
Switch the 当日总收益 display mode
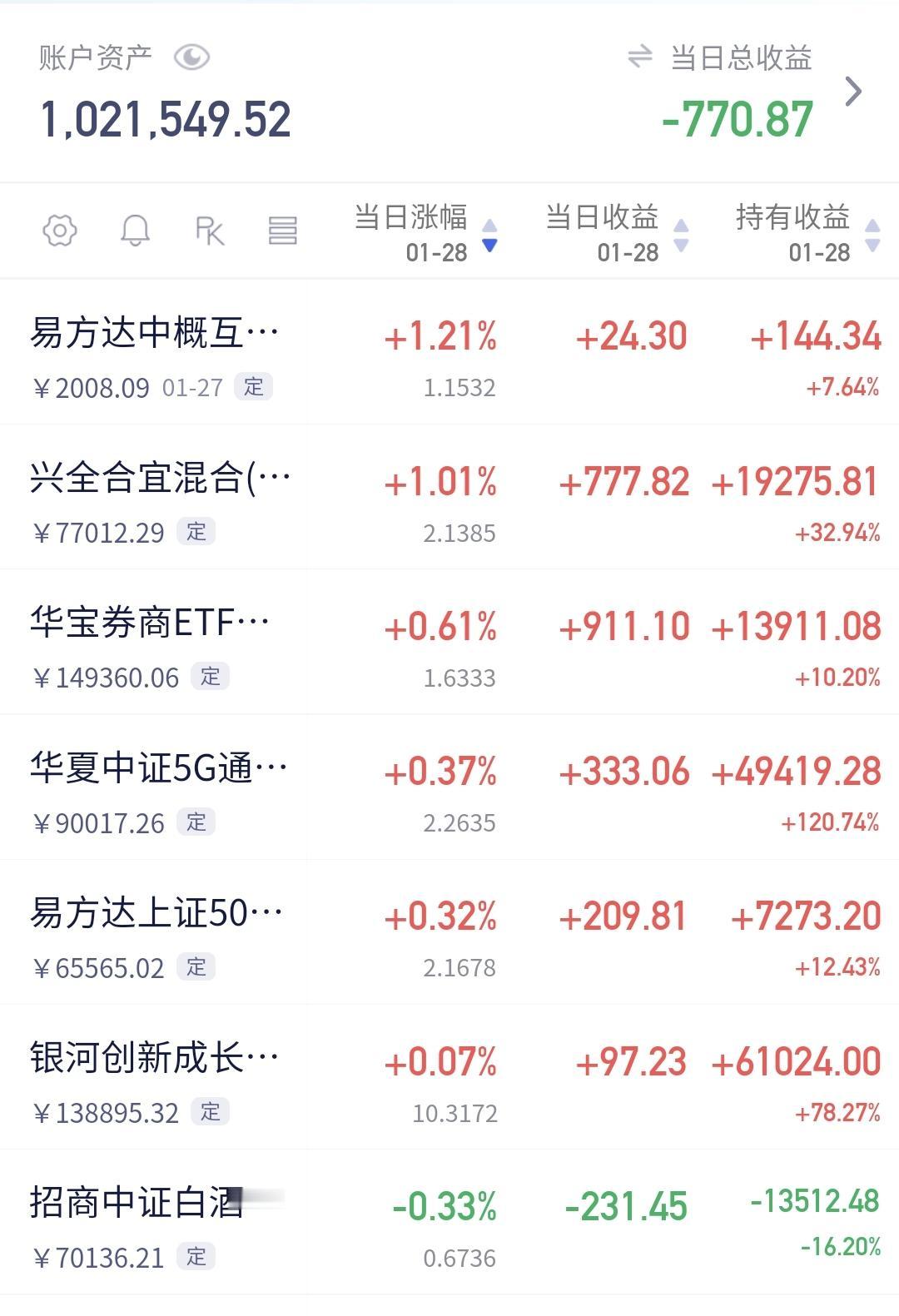[639, 57]
